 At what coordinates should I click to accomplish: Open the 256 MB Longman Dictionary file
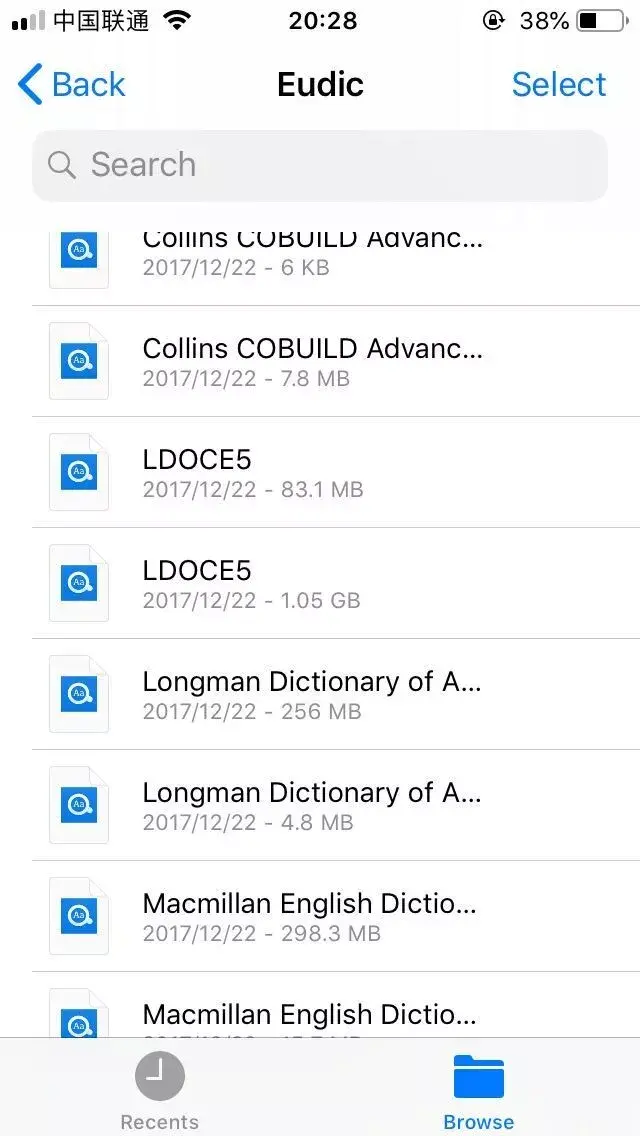click(x=312, y=695)
